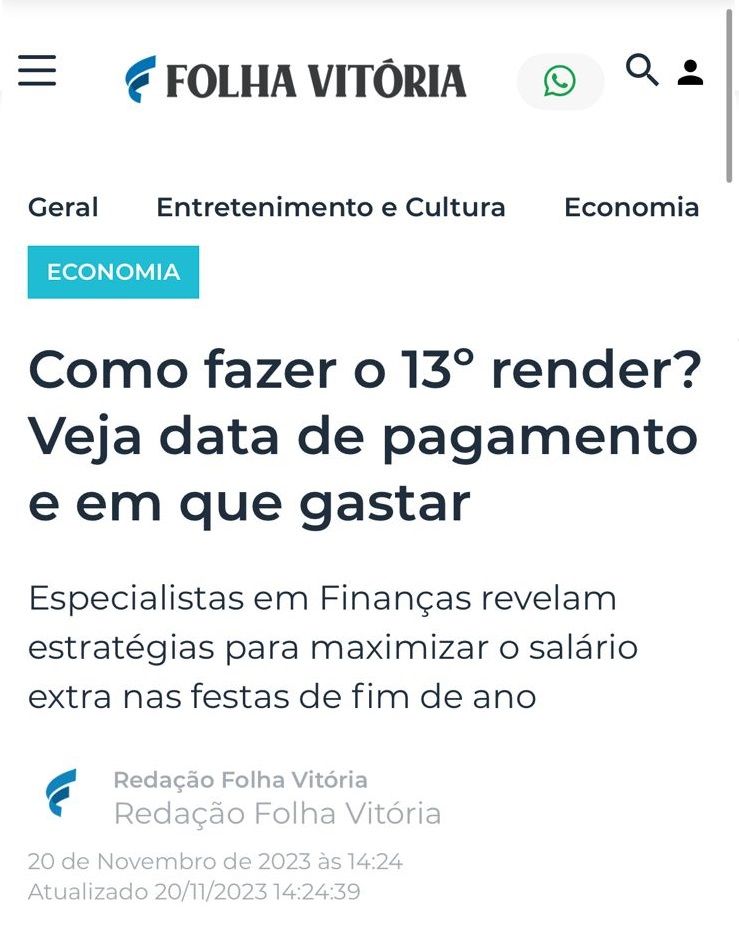The height and width of the screenshot is (931, 739).
Task: Click the teal ECONOMIA category label
Action: point(112,271)
